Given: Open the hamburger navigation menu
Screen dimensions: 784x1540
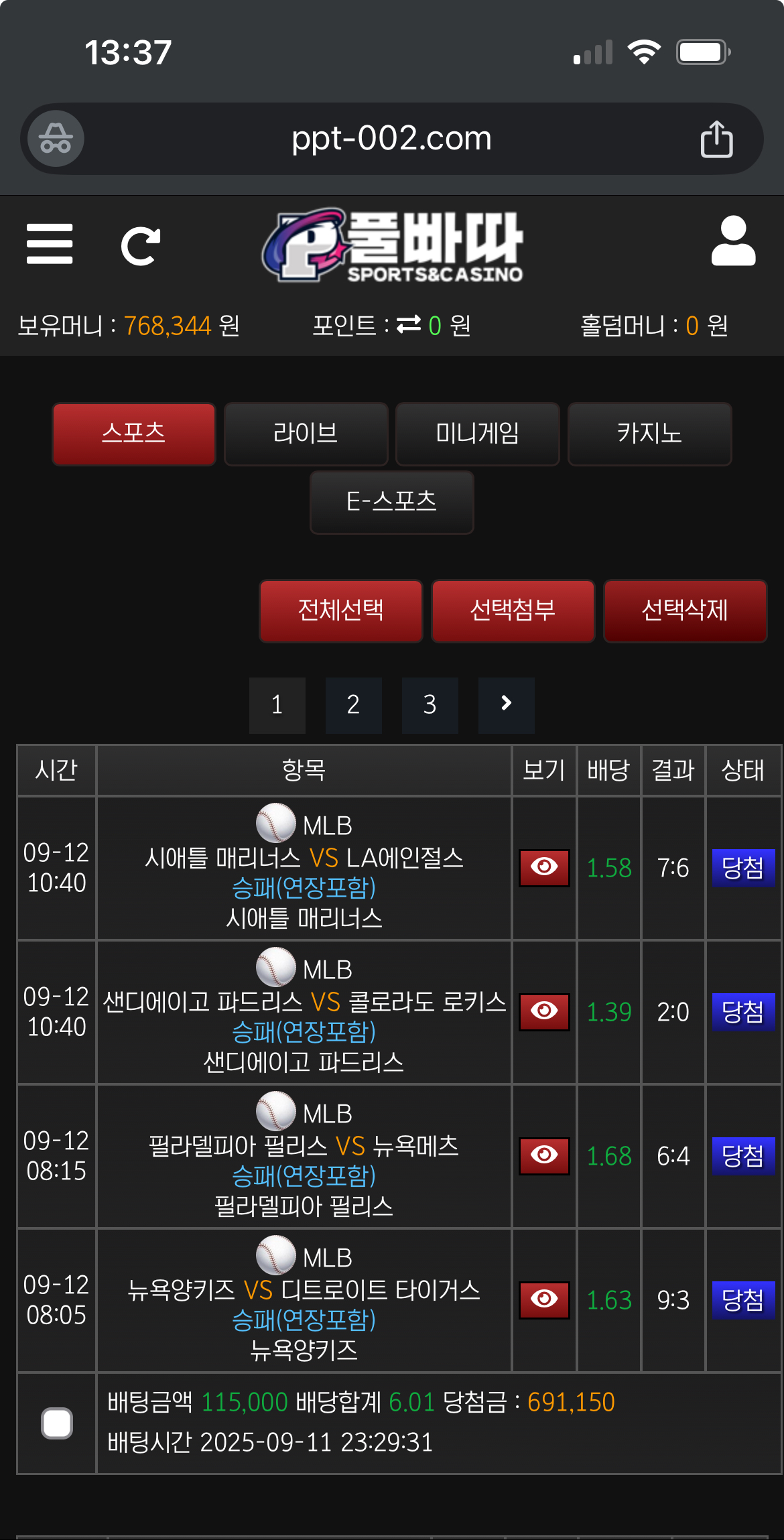Looking at the screenshot, I should coord(49,244).
